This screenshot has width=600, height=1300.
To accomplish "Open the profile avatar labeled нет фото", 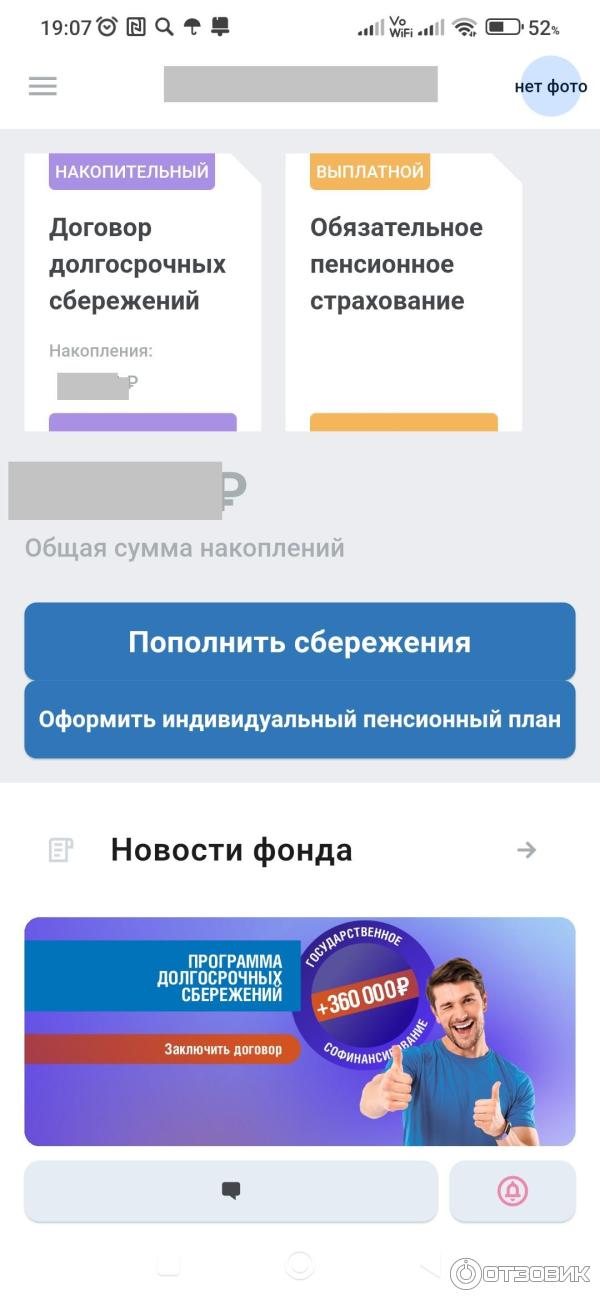I will click(550, 86).
